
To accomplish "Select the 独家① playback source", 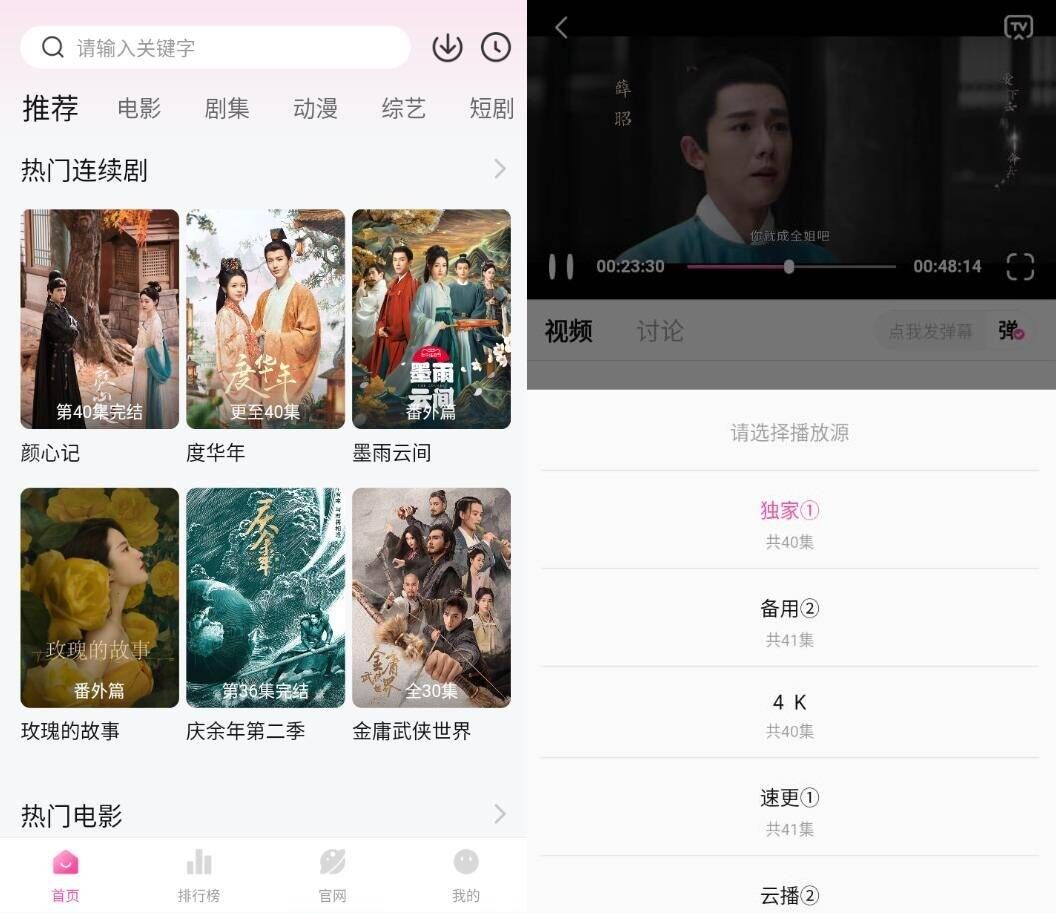I will point(789,522).
